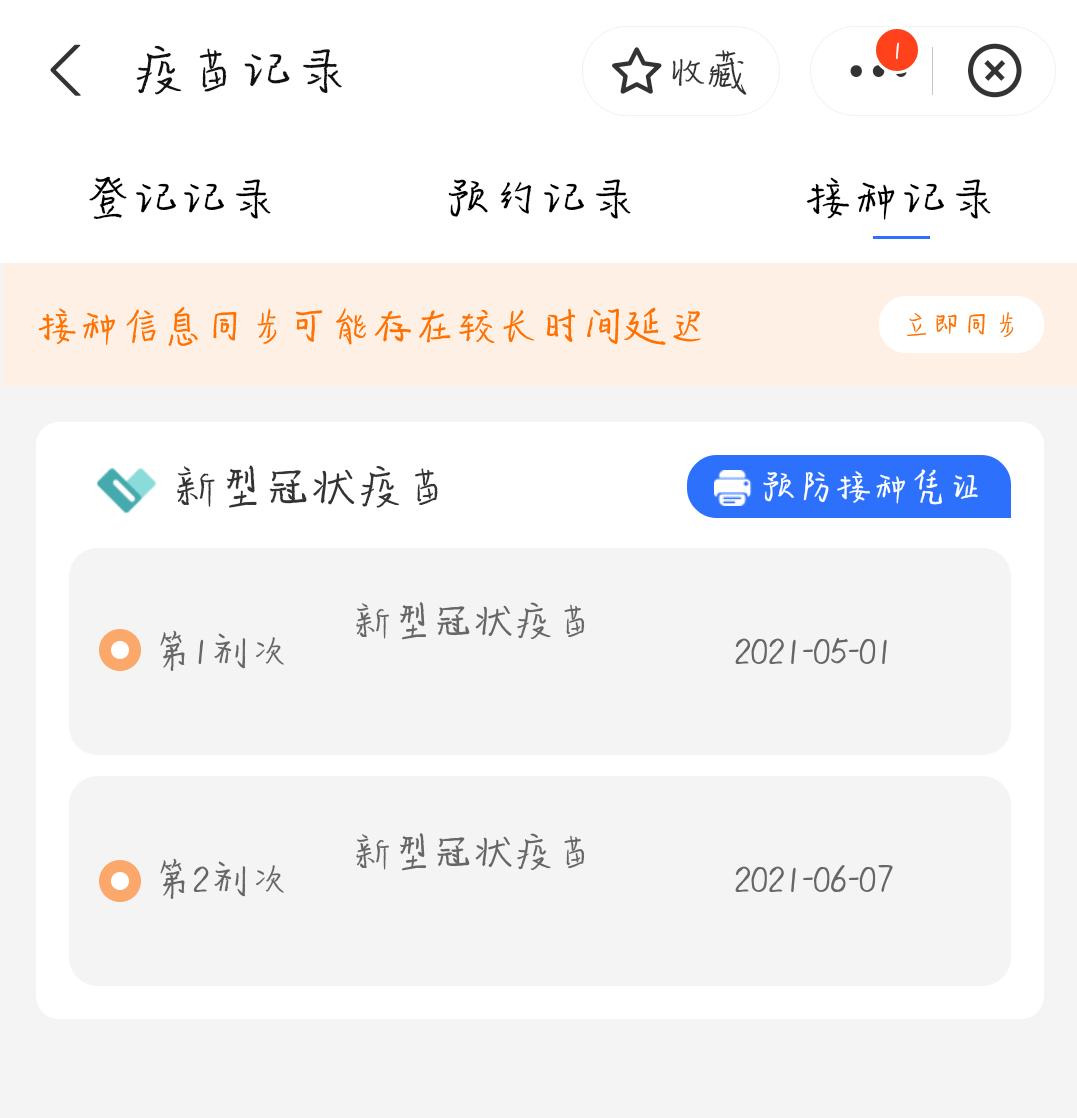Expand the 新型冠状疫苗 record card
Image resolution: width=1077 pixels, height=1118 pixels.
click(x=540, y=488)
